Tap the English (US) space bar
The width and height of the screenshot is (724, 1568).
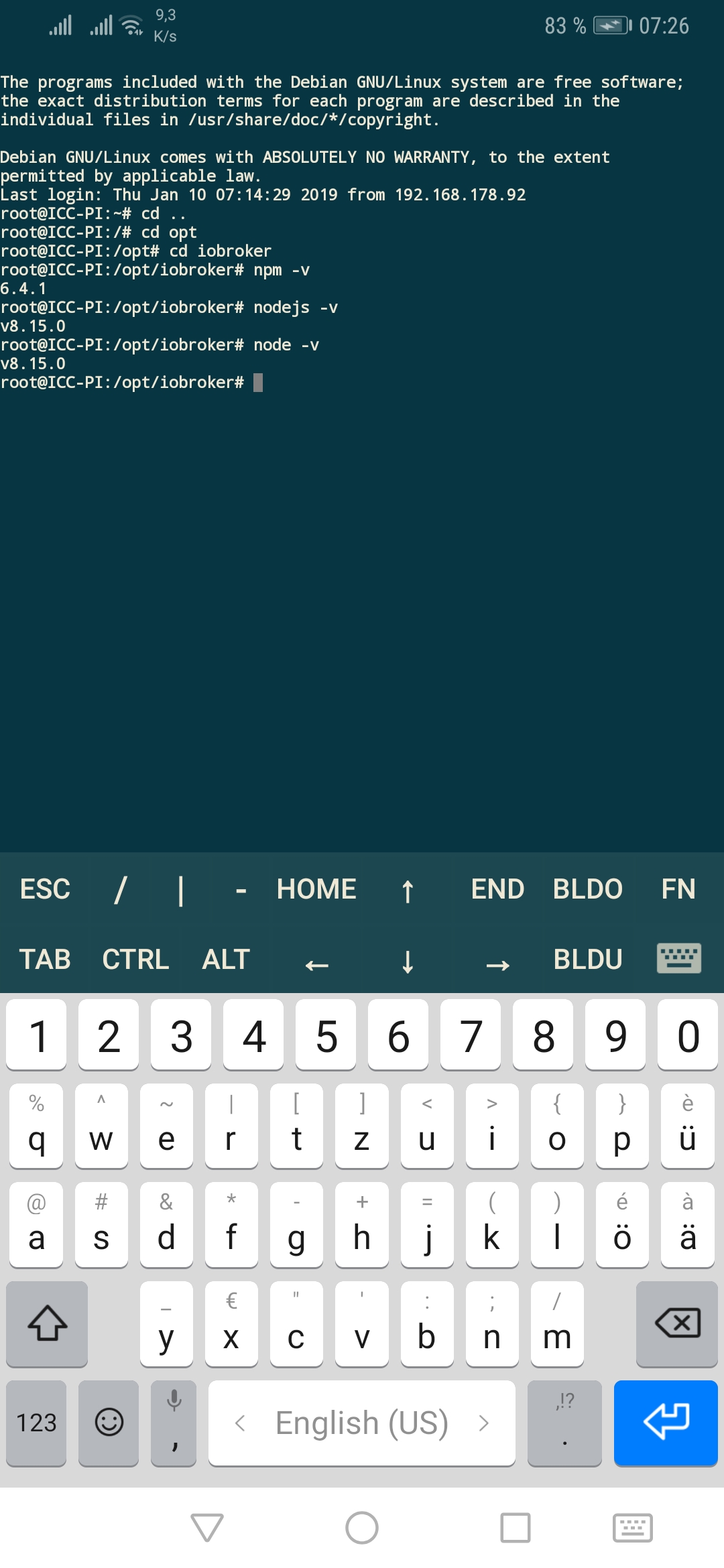(x=362, y=1422)
